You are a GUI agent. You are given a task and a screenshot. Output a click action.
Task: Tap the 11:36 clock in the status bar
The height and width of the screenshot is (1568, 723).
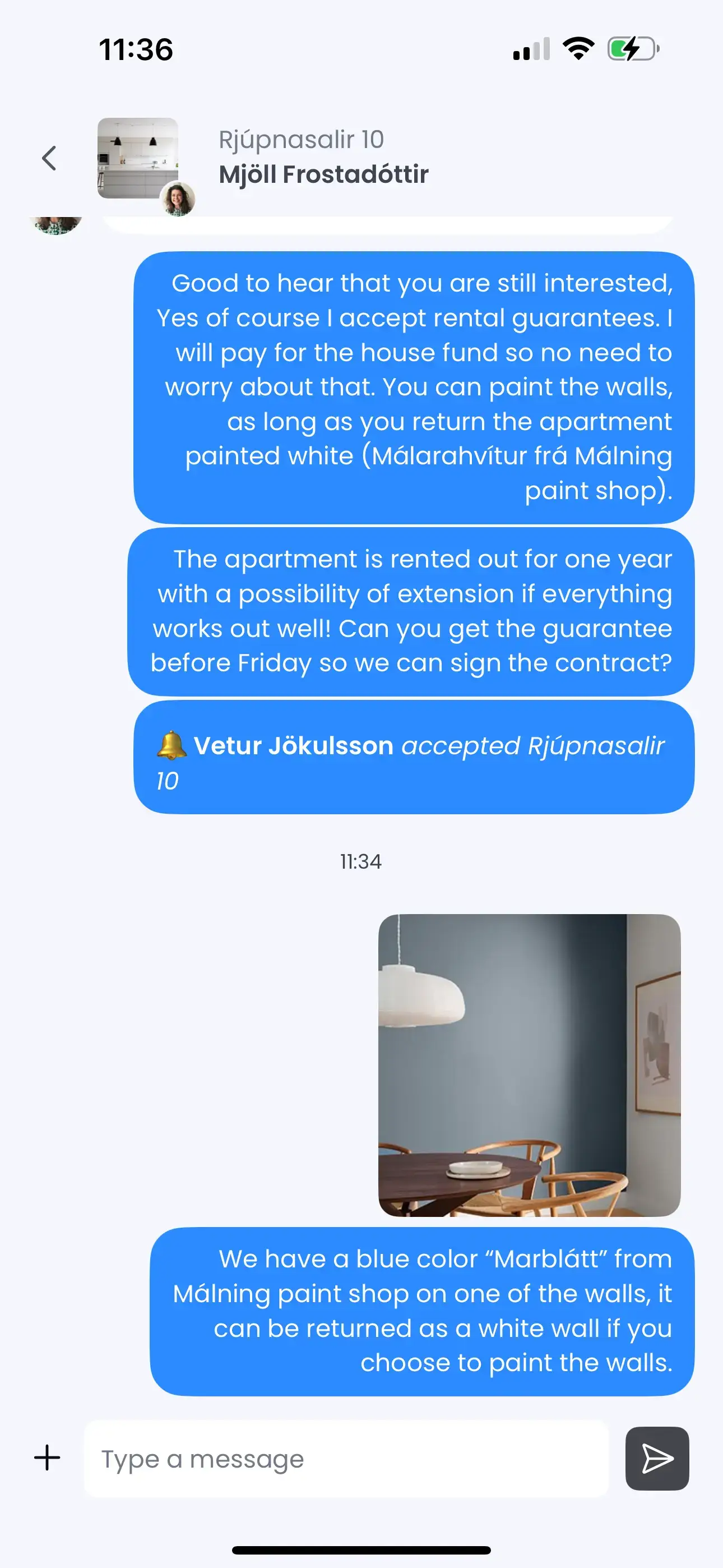135,50
